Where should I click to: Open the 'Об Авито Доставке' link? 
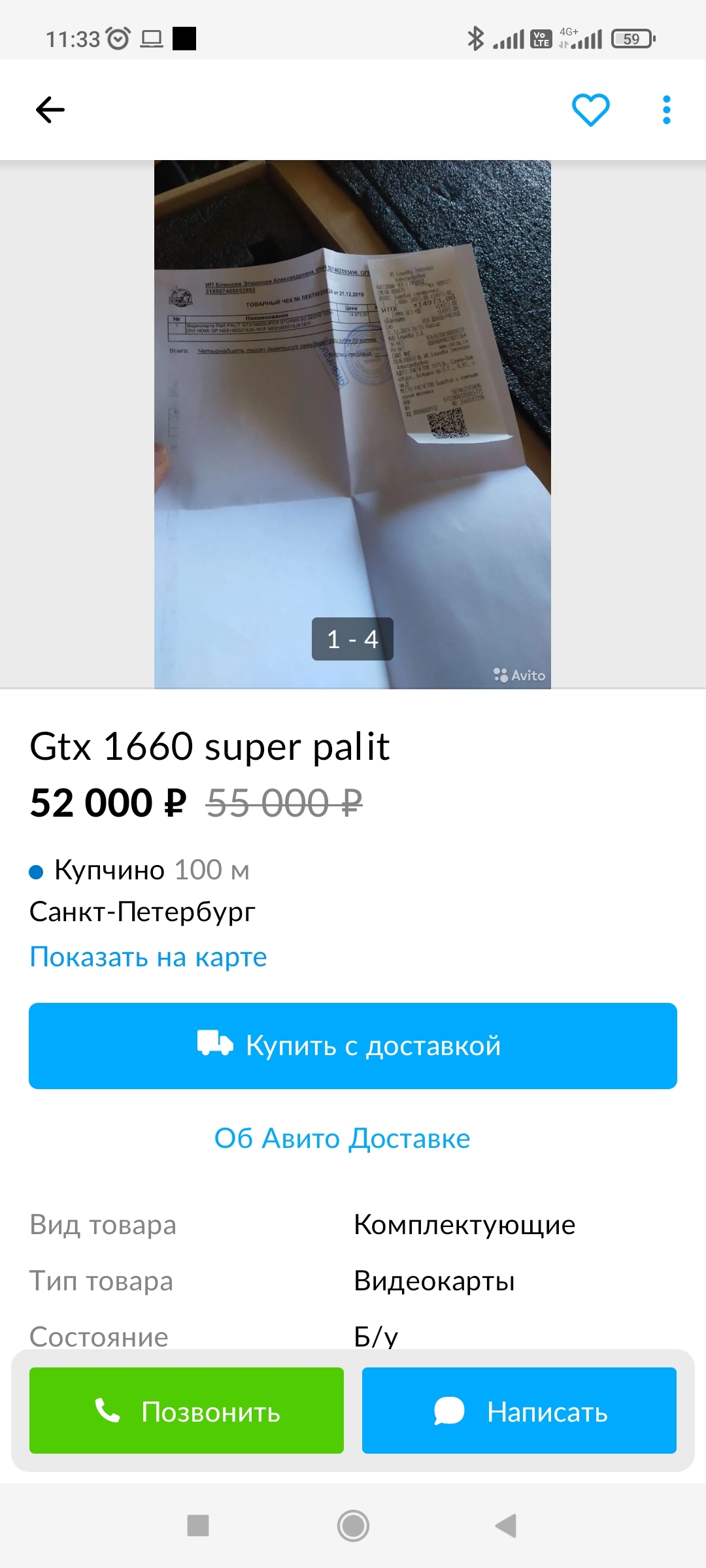point(343,1139)
